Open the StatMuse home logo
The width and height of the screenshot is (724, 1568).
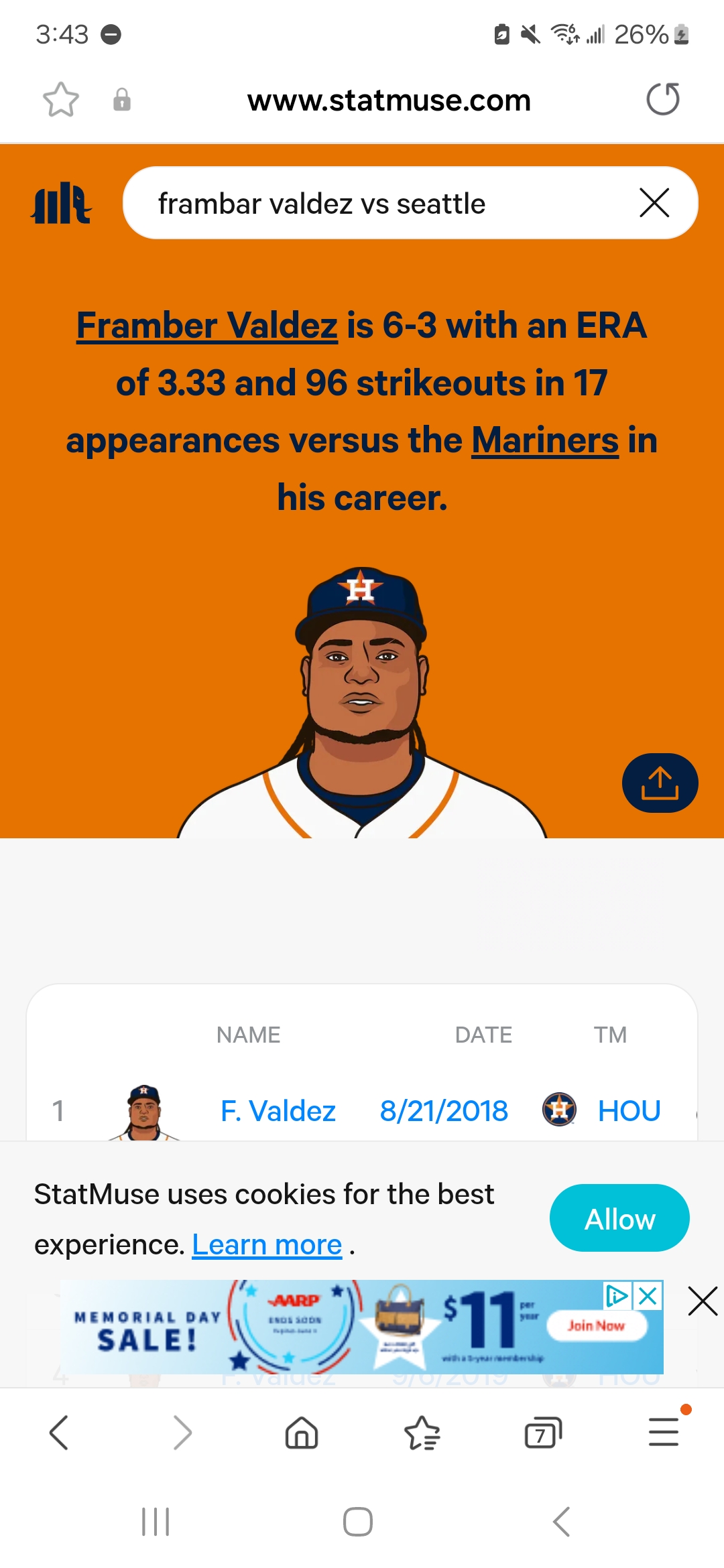61,203
